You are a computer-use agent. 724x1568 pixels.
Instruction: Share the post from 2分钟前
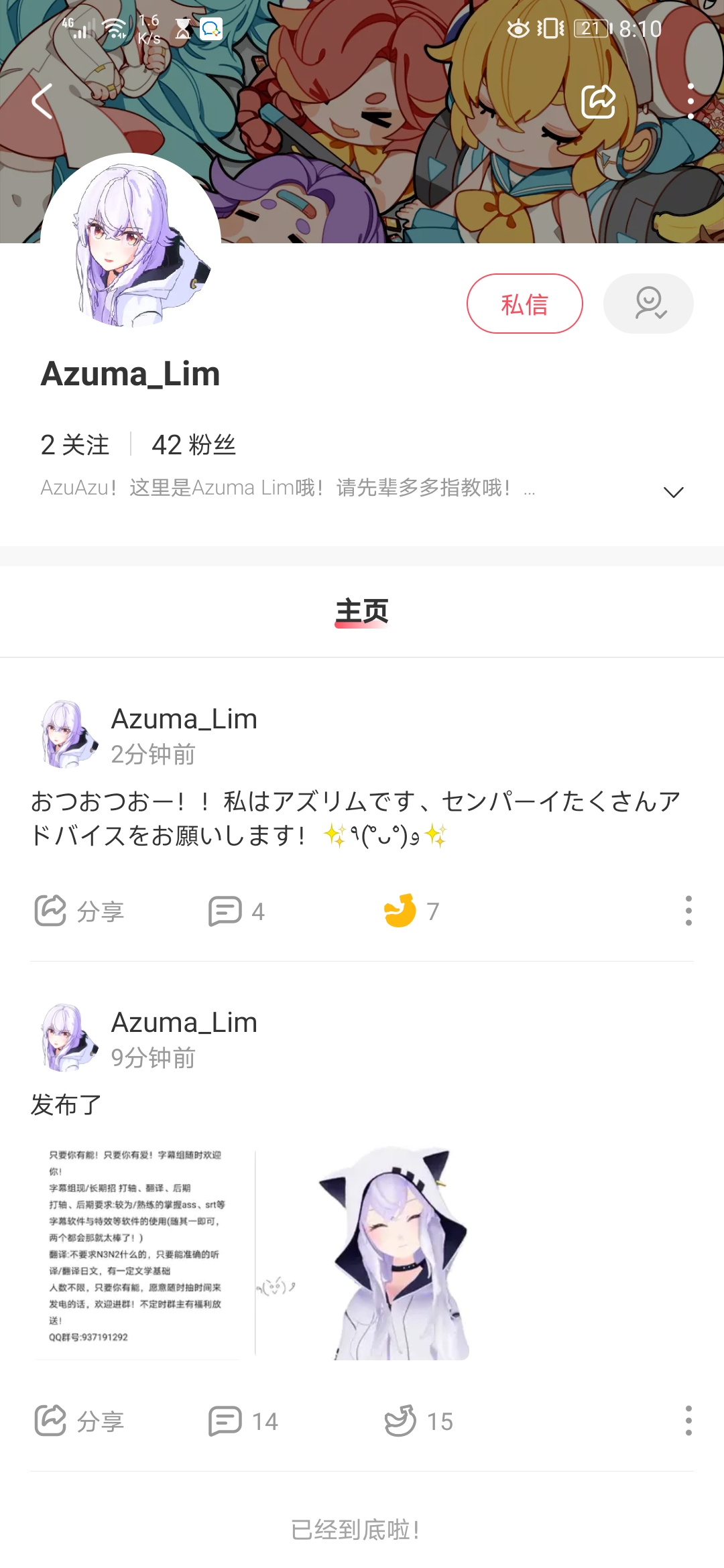point(79,911)
